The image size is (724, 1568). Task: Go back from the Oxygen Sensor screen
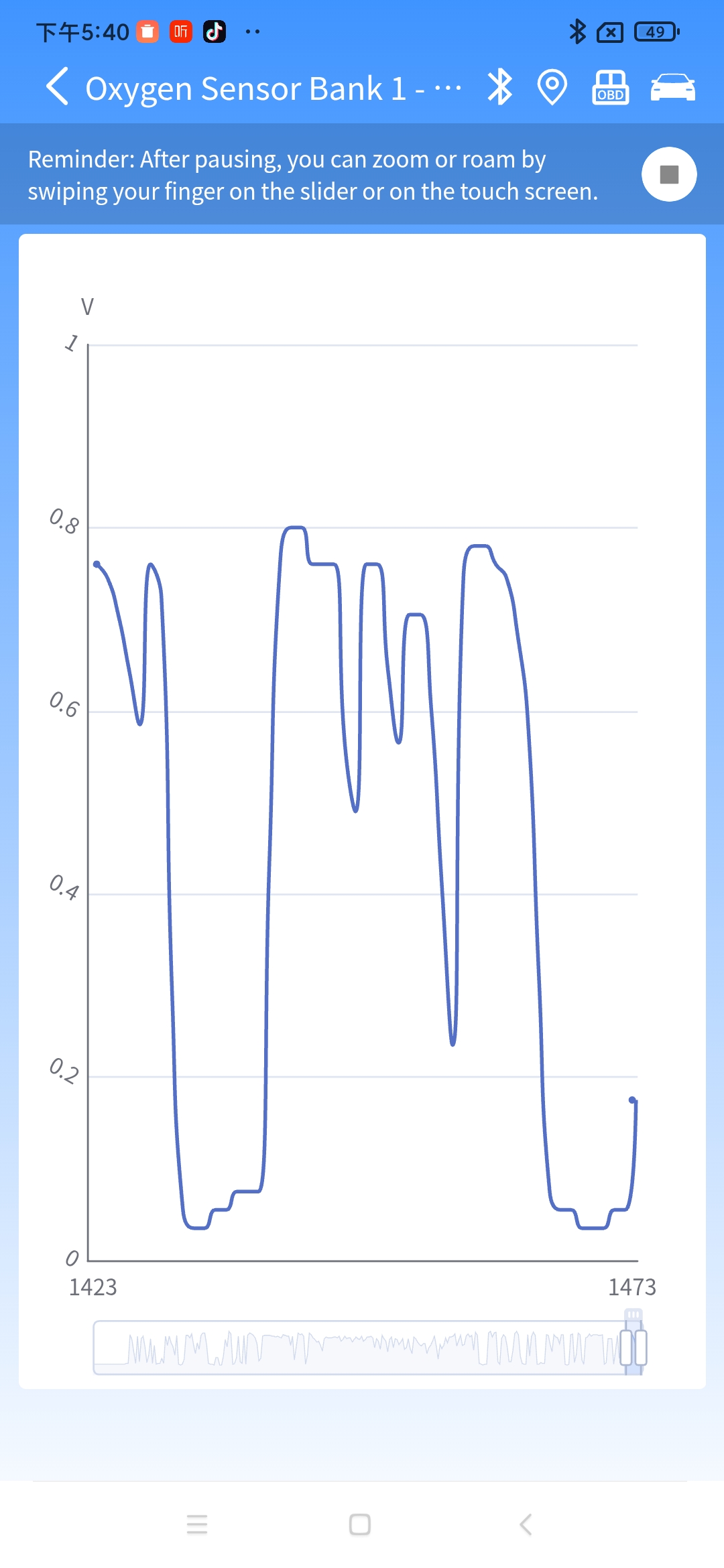pos(58,87)
